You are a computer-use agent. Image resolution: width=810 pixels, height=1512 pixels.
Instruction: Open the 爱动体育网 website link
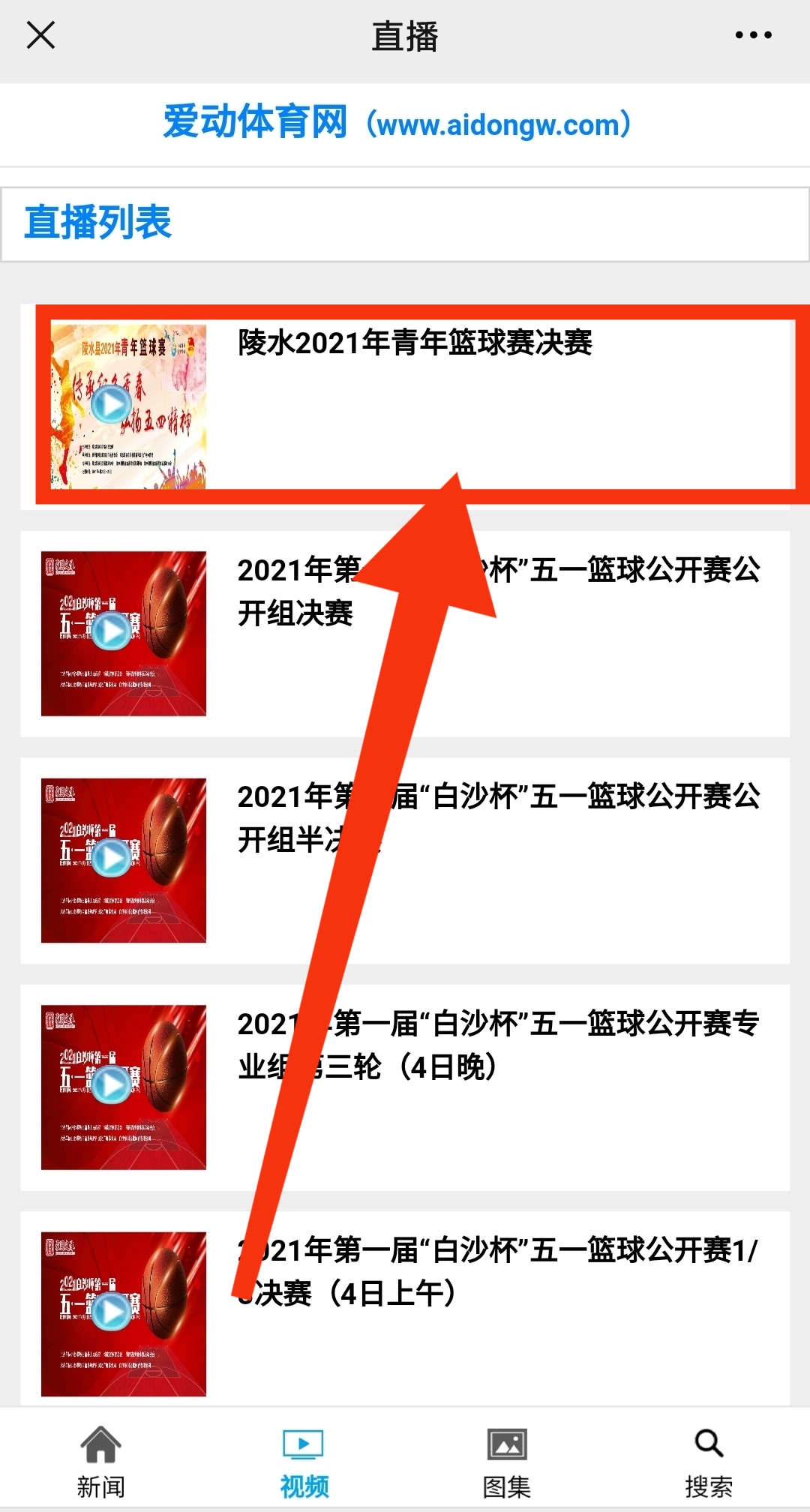pyautogui.click(x=397, y=124)
